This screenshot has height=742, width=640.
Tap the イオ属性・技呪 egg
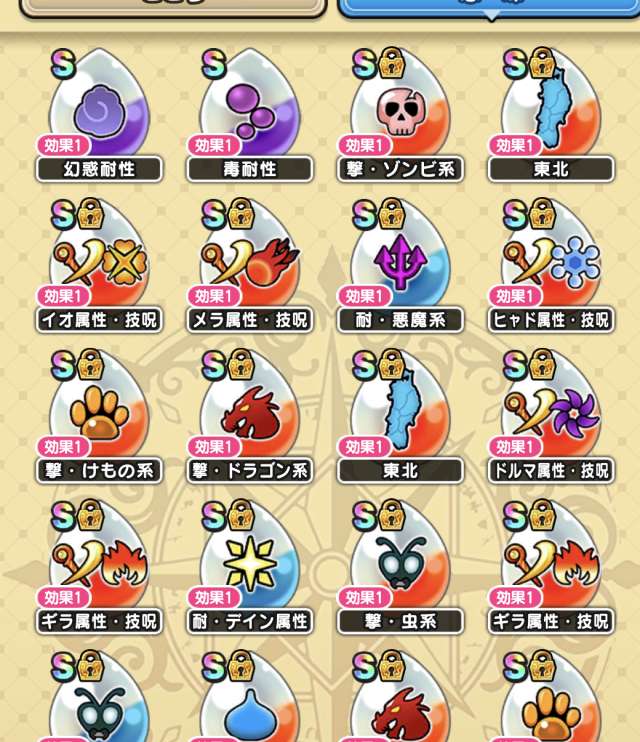pos(100,262)
